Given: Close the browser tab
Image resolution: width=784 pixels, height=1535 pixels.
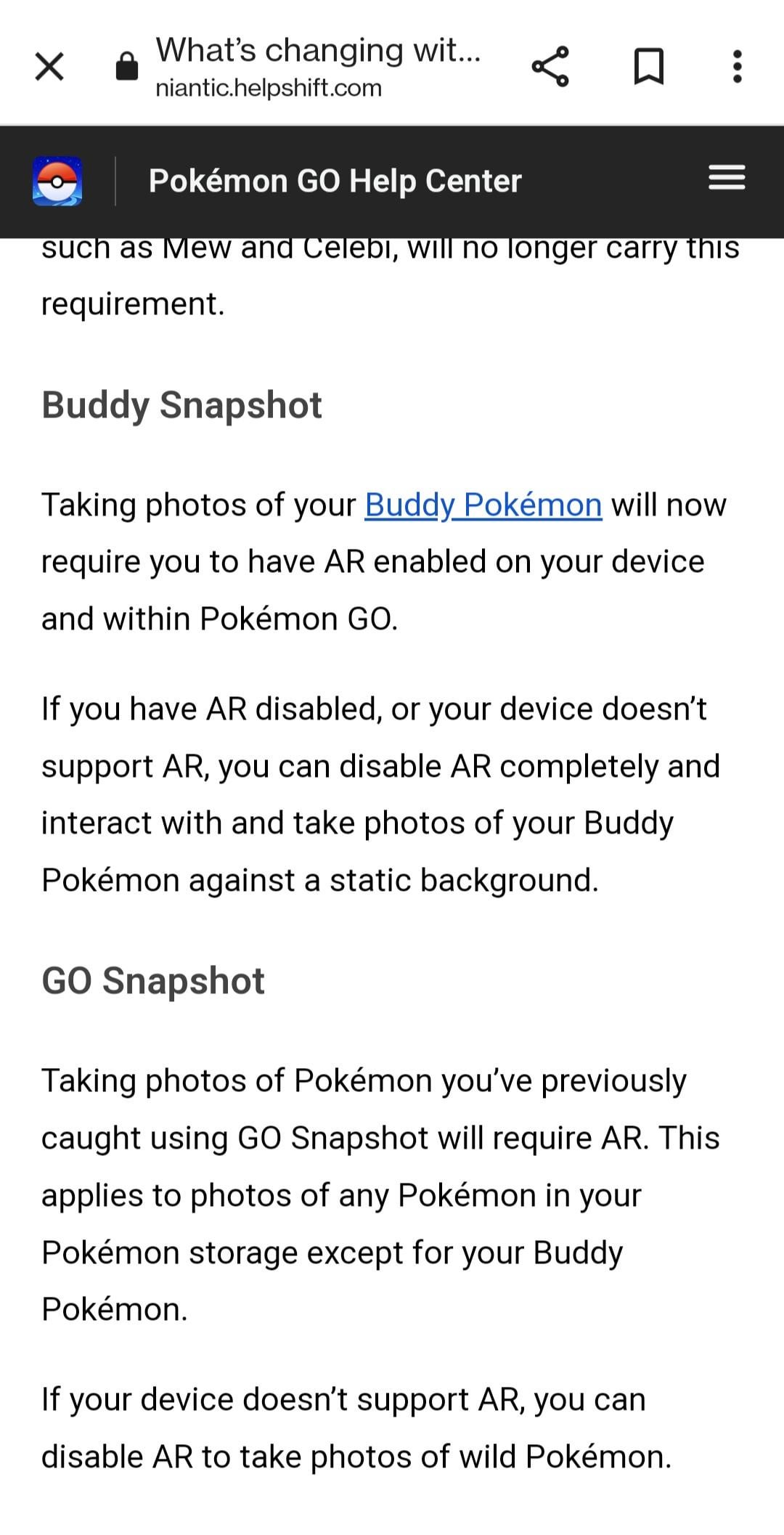Looking at the screenshot, I should (x=49, y=67).
